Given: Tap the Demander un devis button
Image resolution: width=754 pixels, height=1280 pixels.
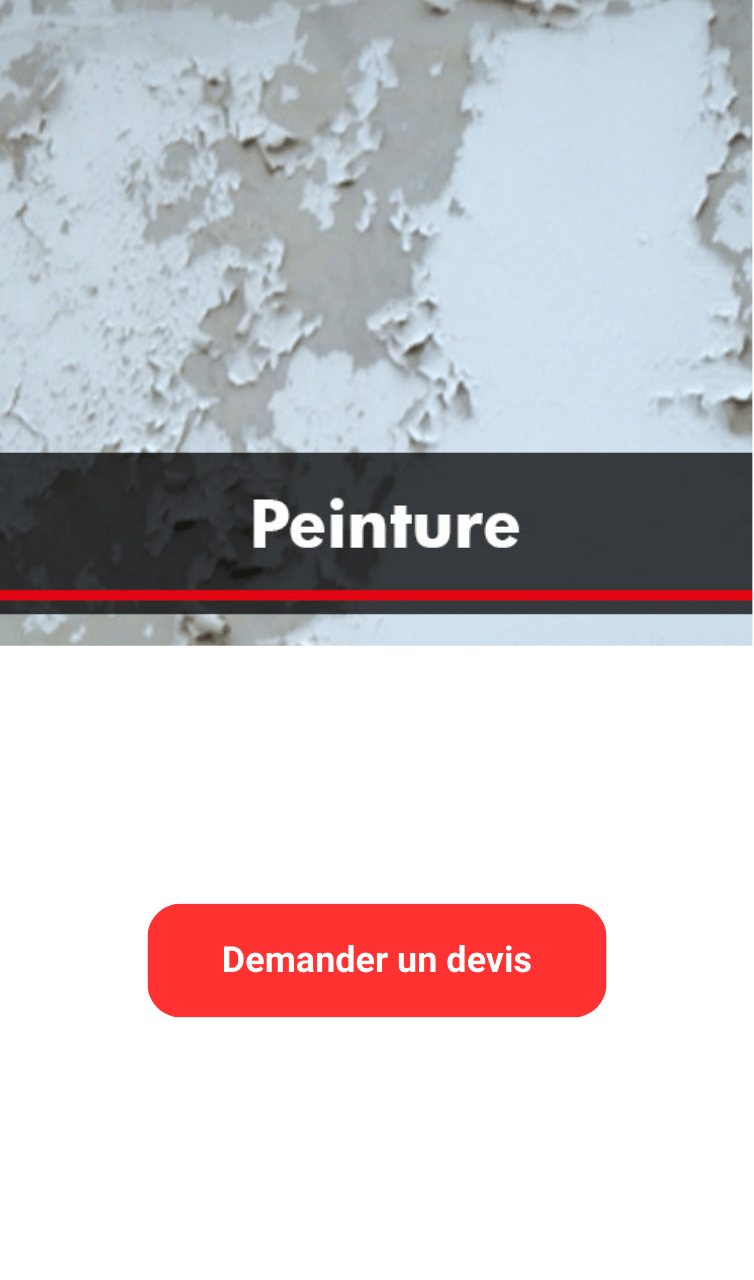Looking at the screenshot, I should pos(377,960).
